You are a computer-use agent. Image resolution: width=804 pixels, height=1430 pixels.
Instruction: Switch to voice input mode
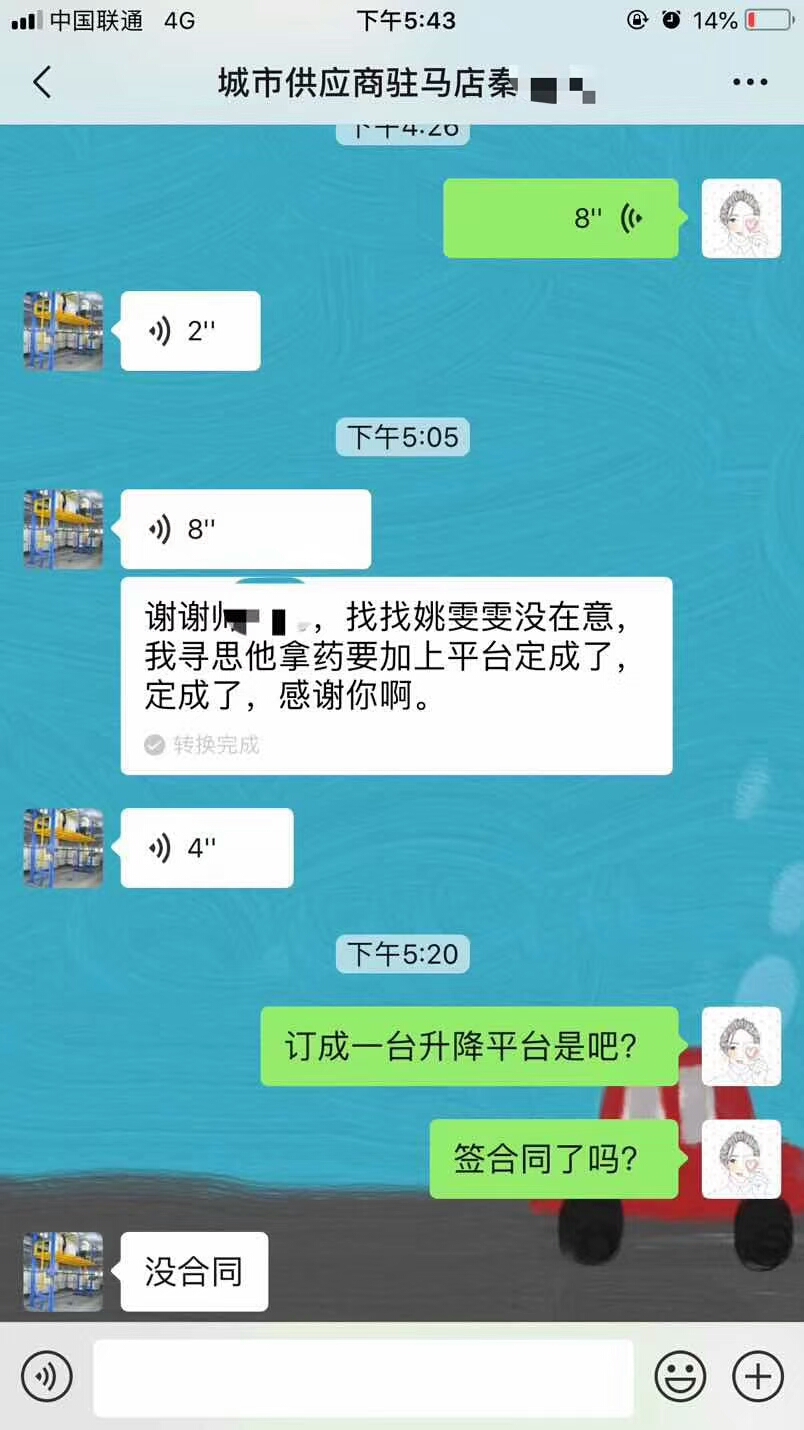[46, 1377]
